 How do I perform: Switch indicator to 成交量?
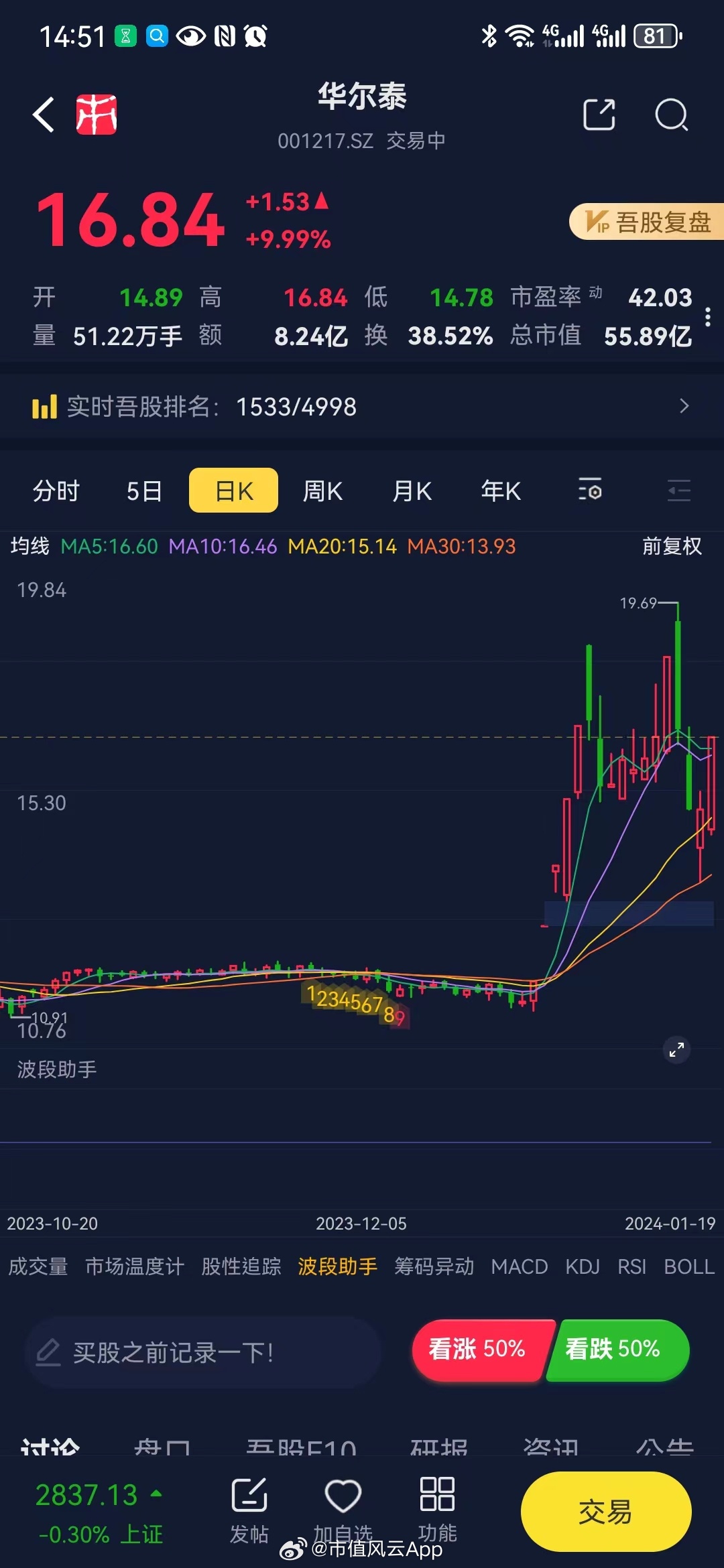pyautogui.click(x=38, y=1266)
